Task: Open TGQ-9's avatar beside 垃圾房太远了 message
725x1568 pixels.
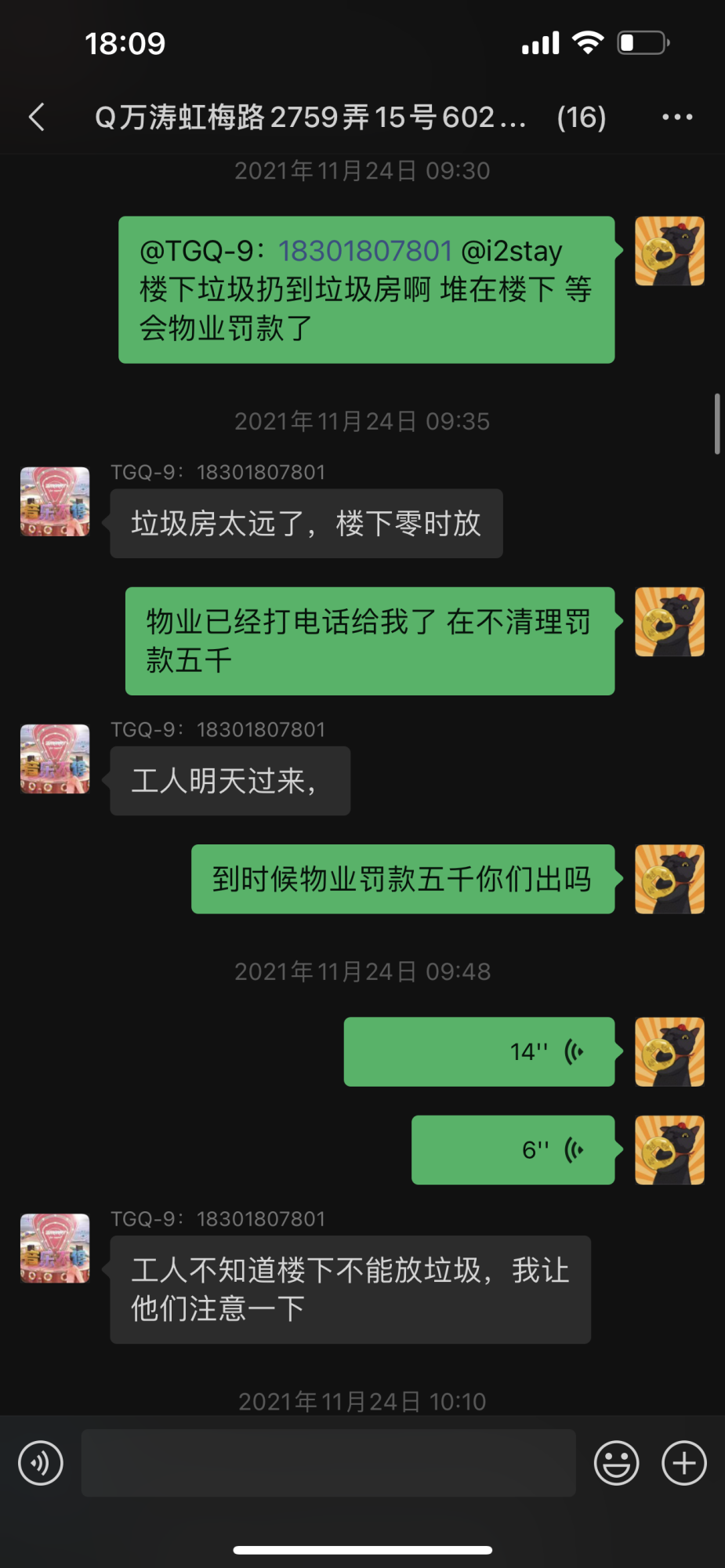Action: tap(55, 502)
